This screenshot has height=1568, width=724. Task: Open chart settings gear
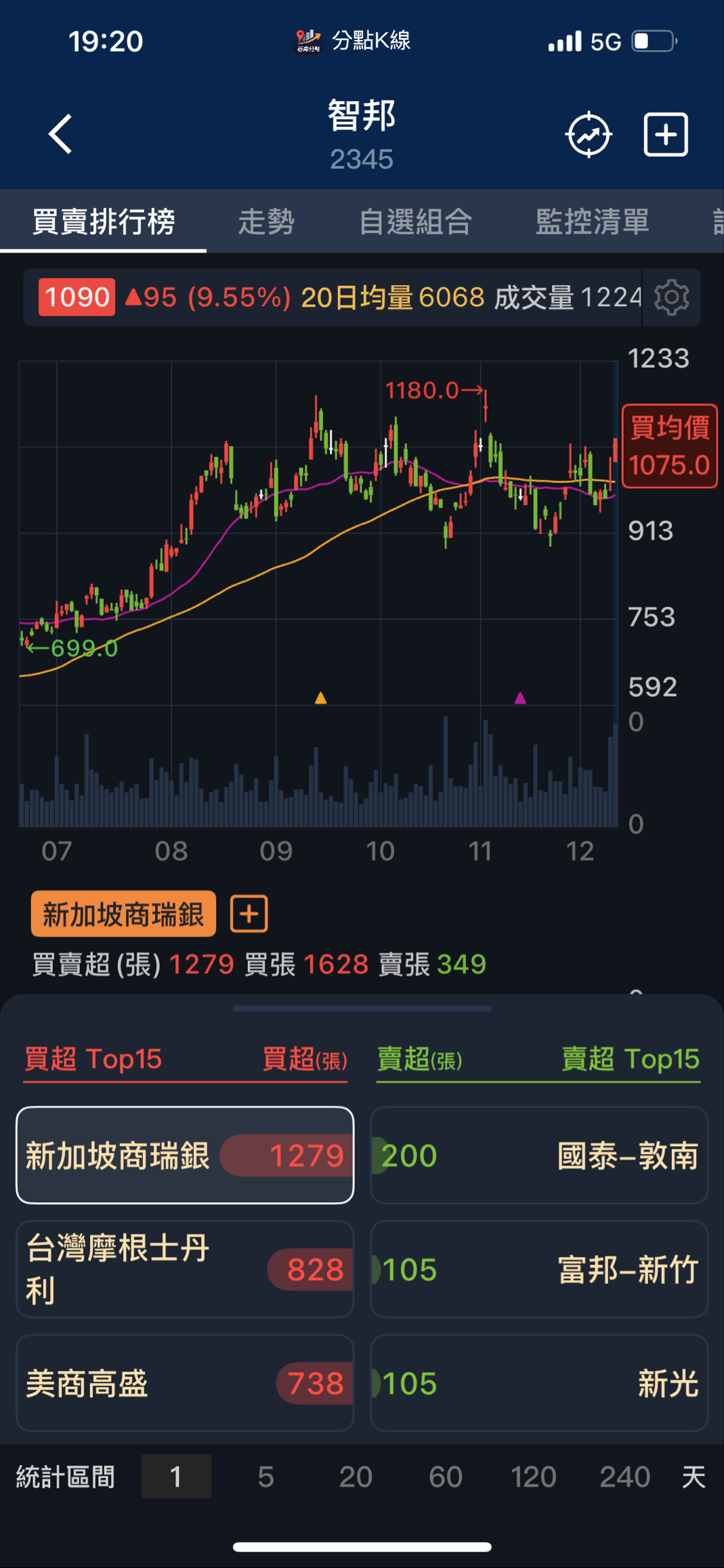pyautogui.click(x=671, y=297)
